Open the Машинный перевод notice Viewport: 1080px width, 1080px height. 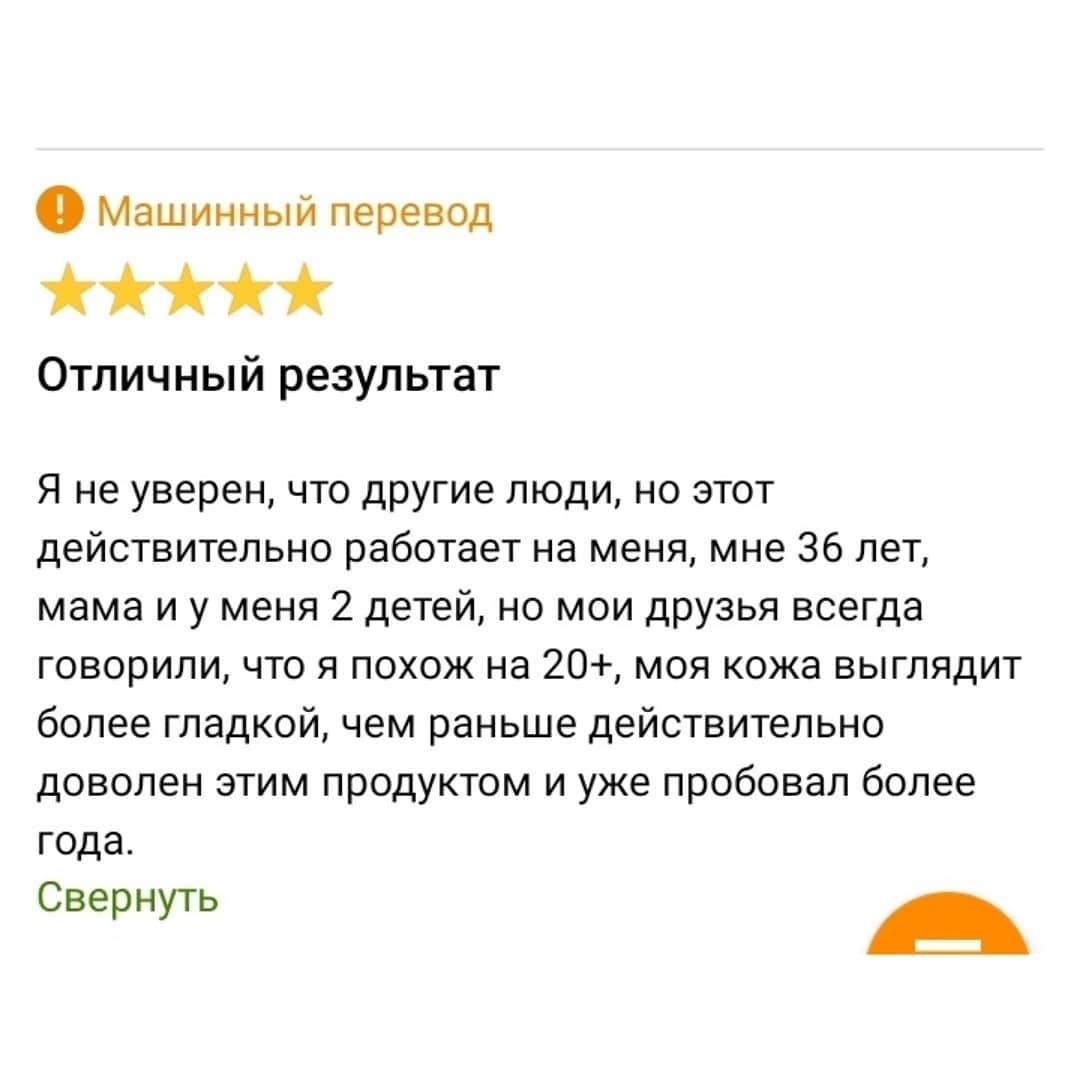[266, 213]
